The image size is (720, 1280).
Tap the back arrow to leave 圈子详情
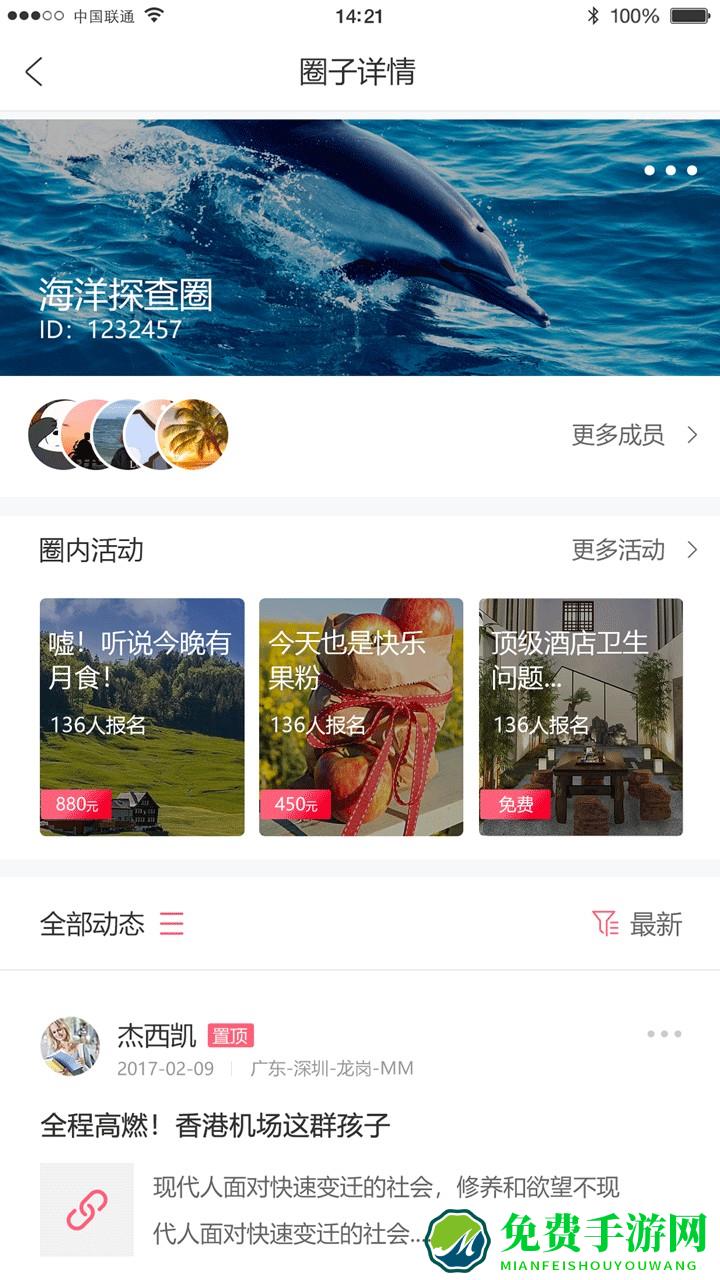pyautogui.click(x=33, y=73)
